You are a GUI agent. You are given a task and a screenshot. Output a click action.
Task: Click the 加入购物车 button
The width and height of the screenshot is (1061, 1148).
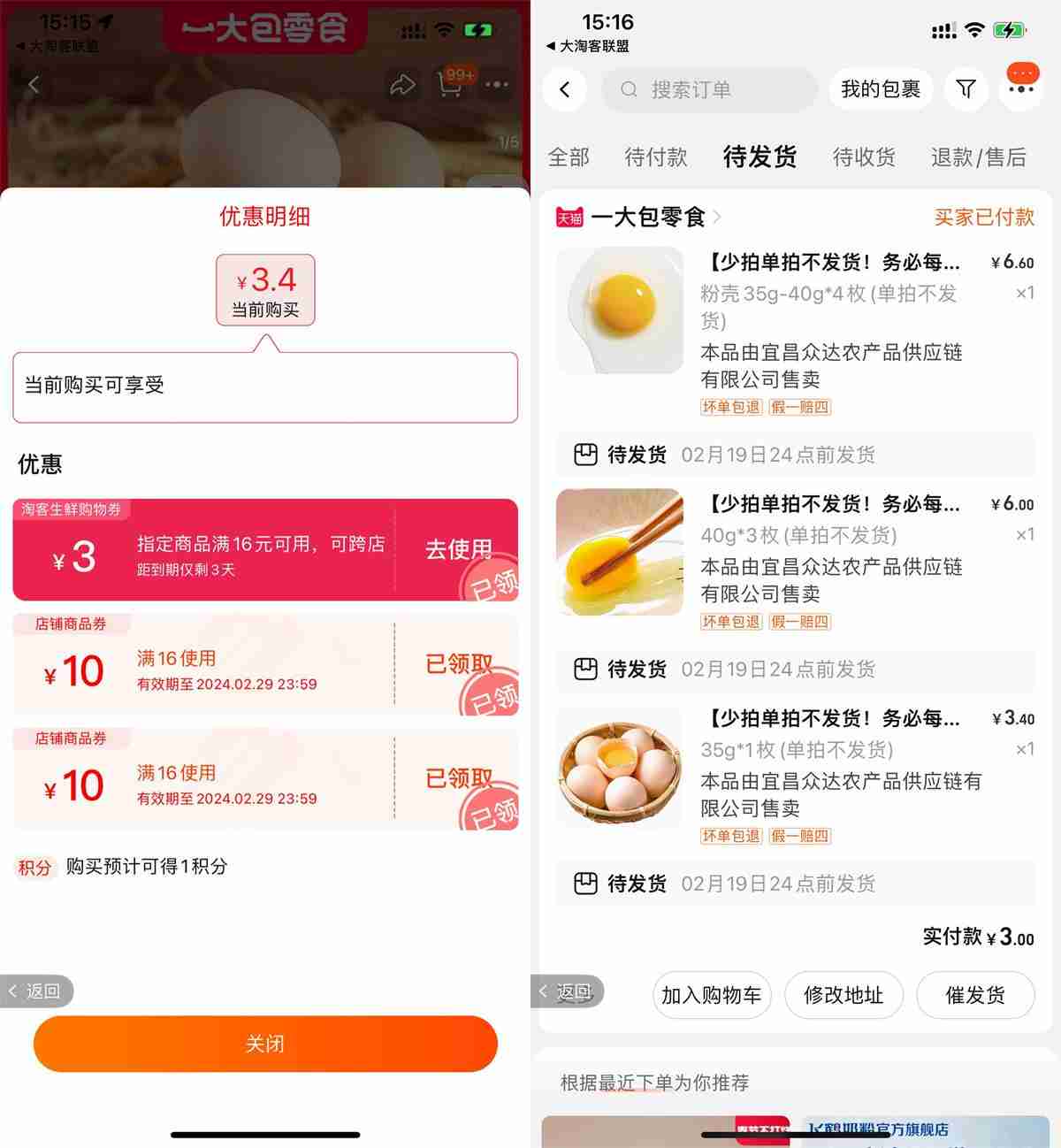pos(711,995)
